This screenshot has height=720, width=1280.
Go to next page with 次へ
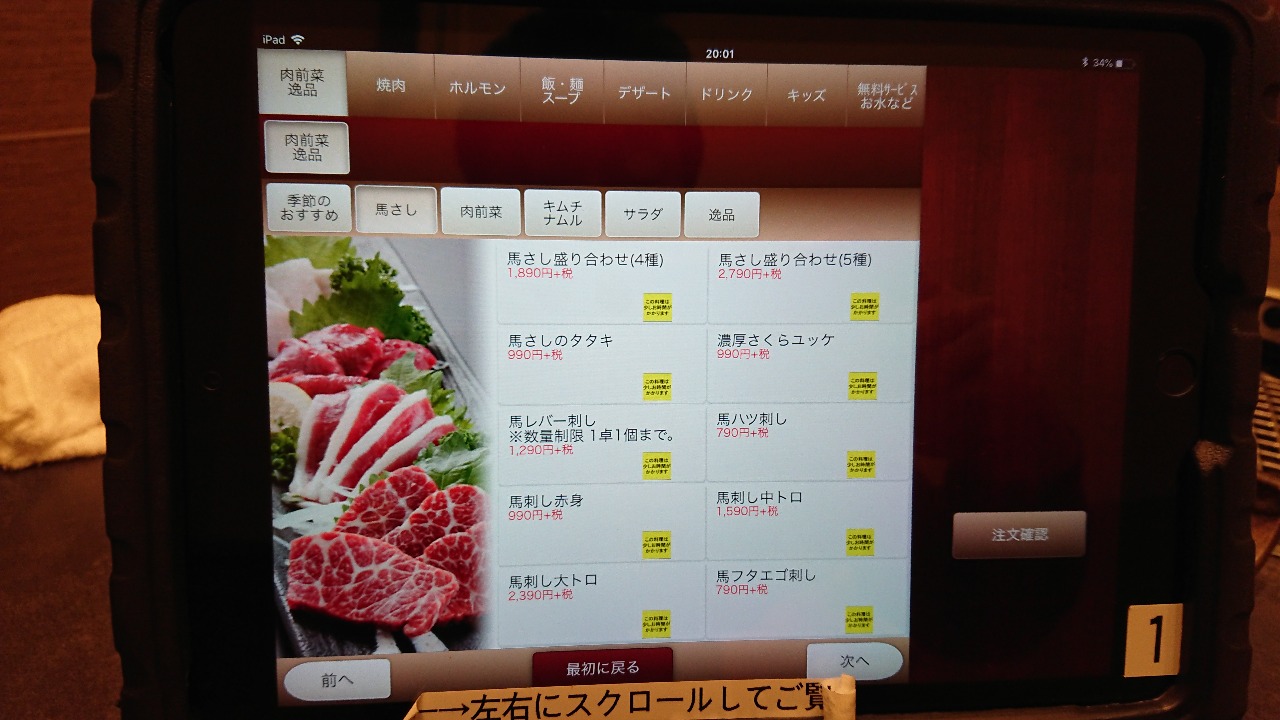pyautogui.click(x=854, y=661)
